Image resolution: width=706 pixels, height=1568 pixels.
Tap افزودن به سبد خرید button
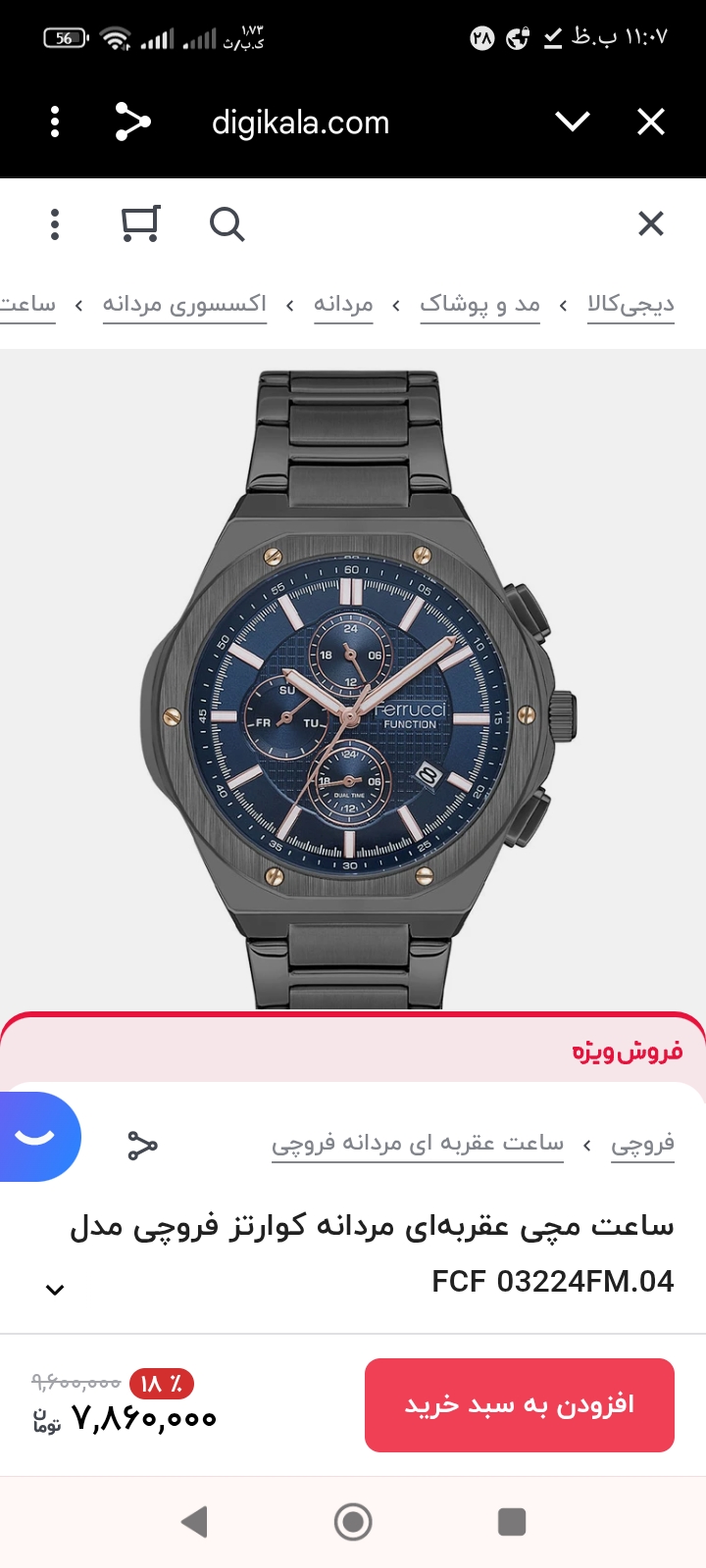tap(519, 1405)
